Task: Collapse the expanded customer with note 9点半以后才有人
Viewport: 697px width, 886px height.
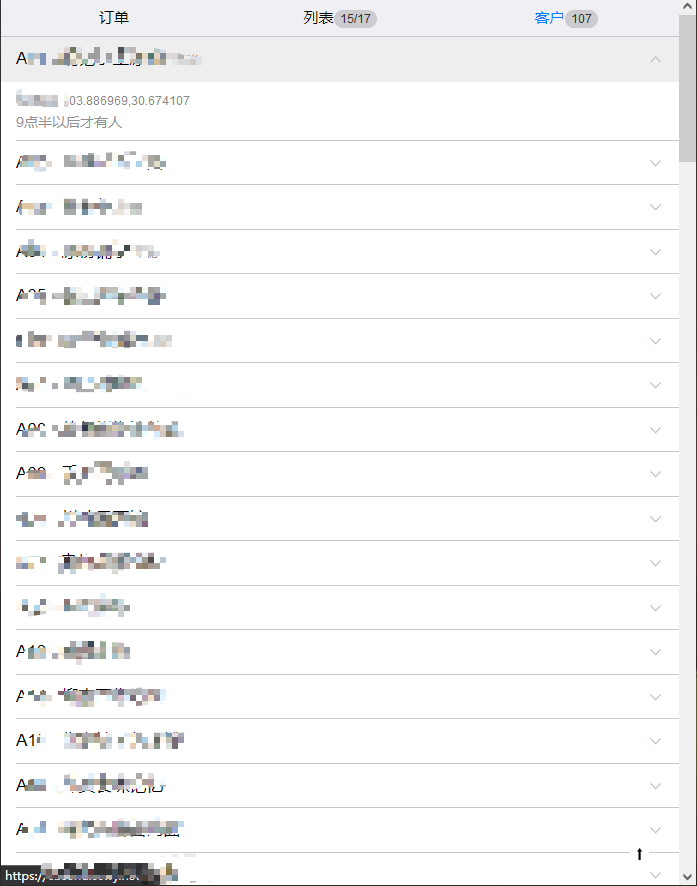Action: (655, 59)
